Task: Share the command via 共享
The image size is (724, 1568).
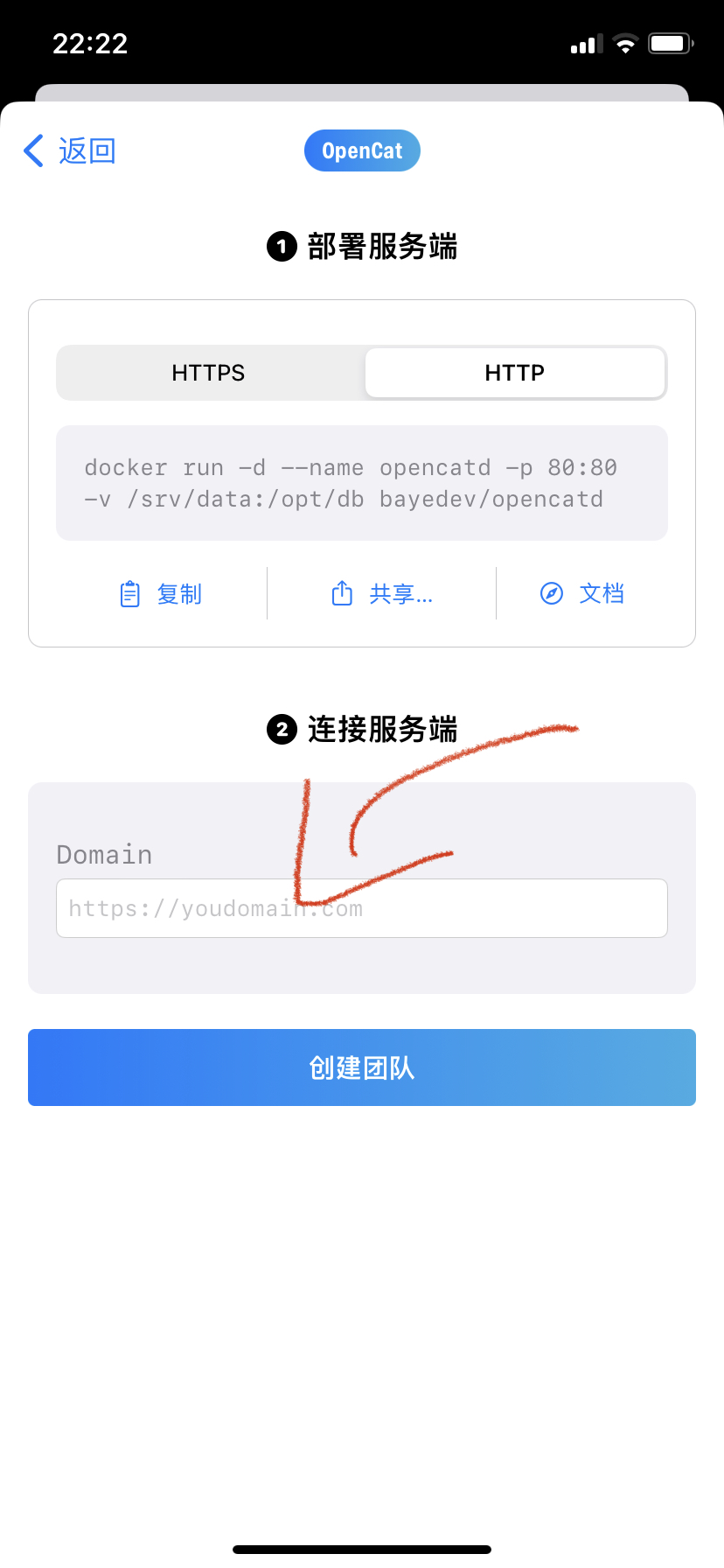Action: [x=382, y=594]
